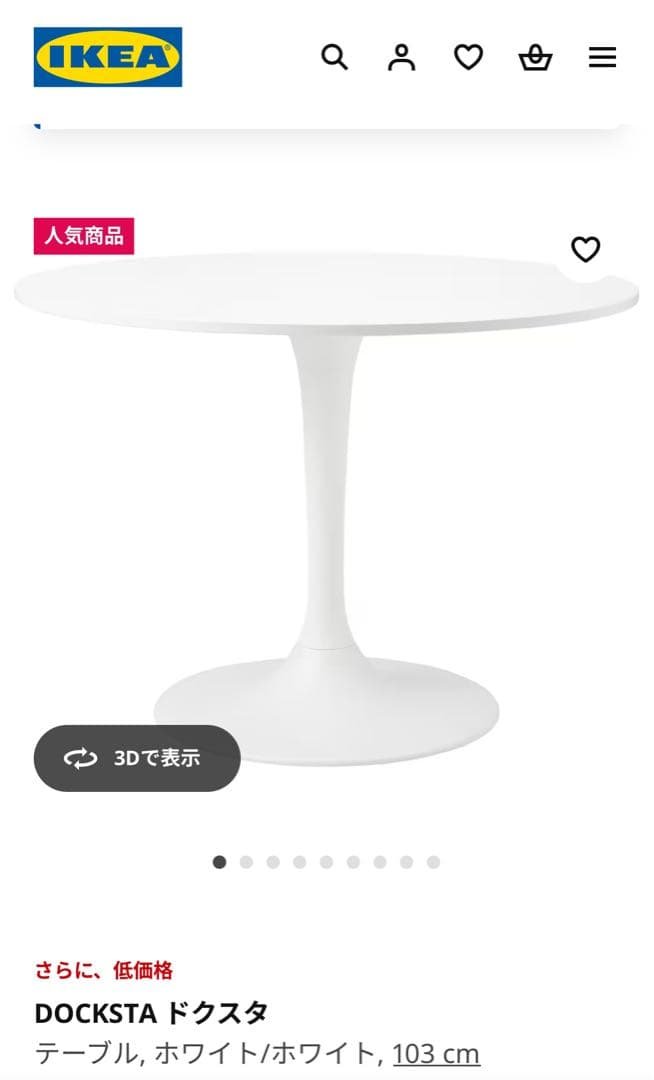The height and width of the screenshot is (1080, 654).
Task: Open the search icon
Action: (x=334, y=58)
